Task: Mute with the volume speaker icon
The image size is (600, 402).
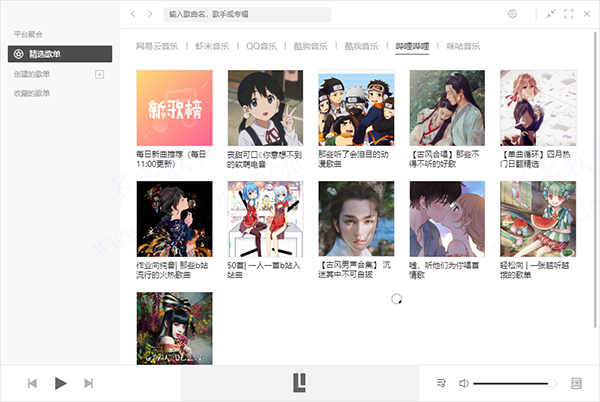Action: [464, 383]
